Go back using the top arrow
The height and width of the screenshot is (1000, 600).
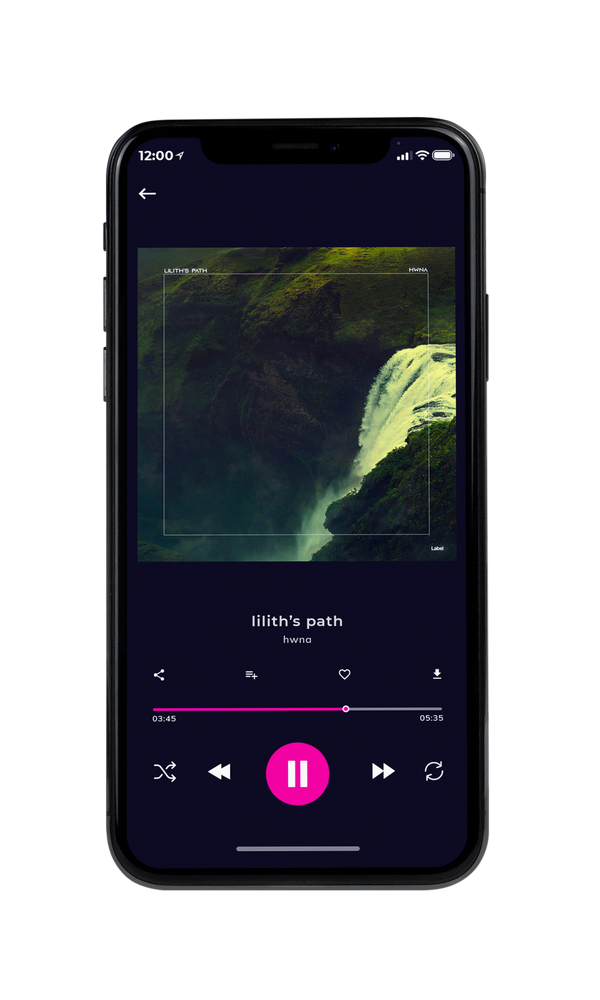point(147,193)
